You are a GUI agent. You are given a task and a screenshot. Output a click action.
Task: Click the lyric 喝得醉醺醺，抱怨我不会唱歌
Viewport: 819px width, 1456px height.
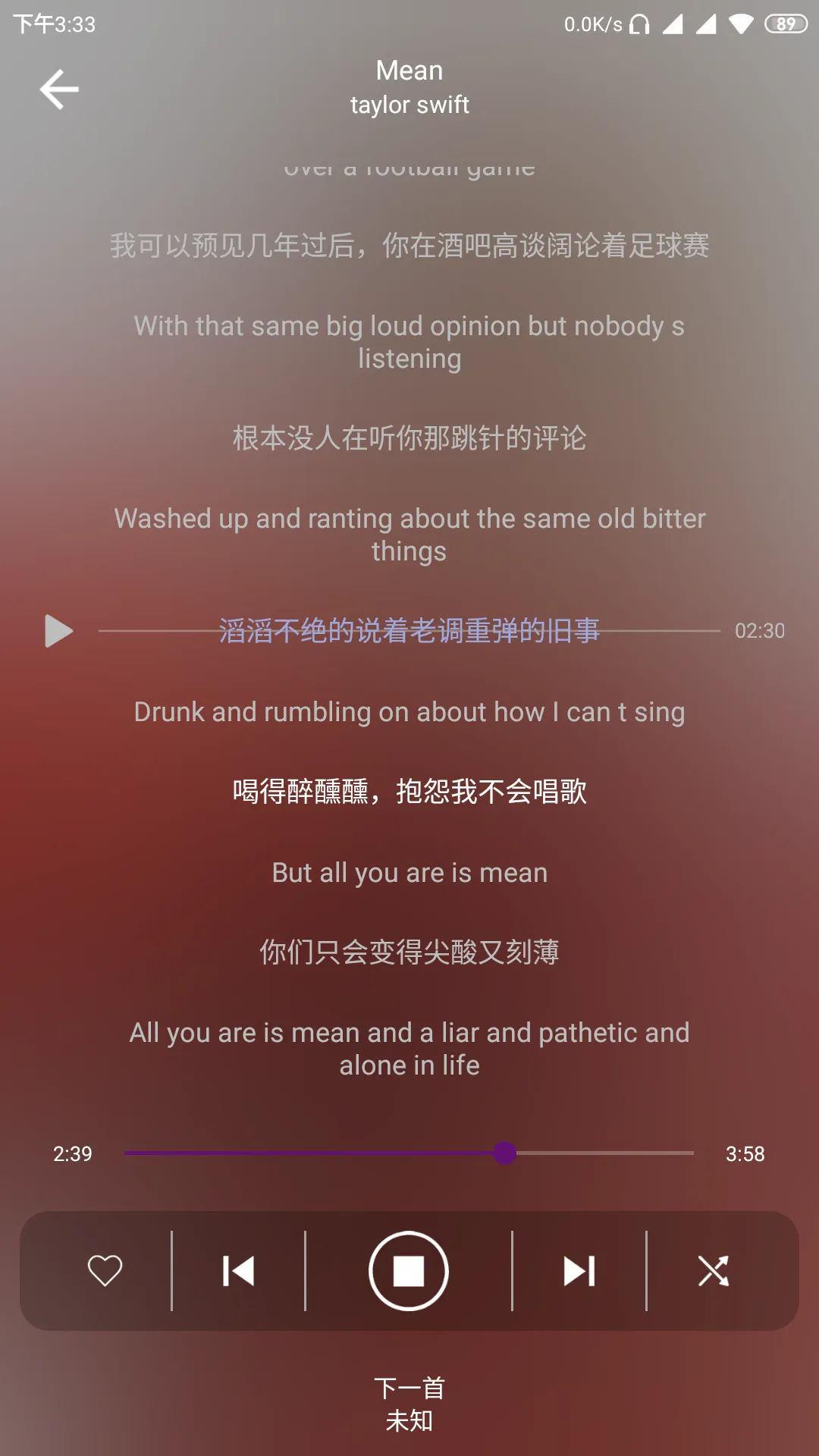click(x=409, y=792)
